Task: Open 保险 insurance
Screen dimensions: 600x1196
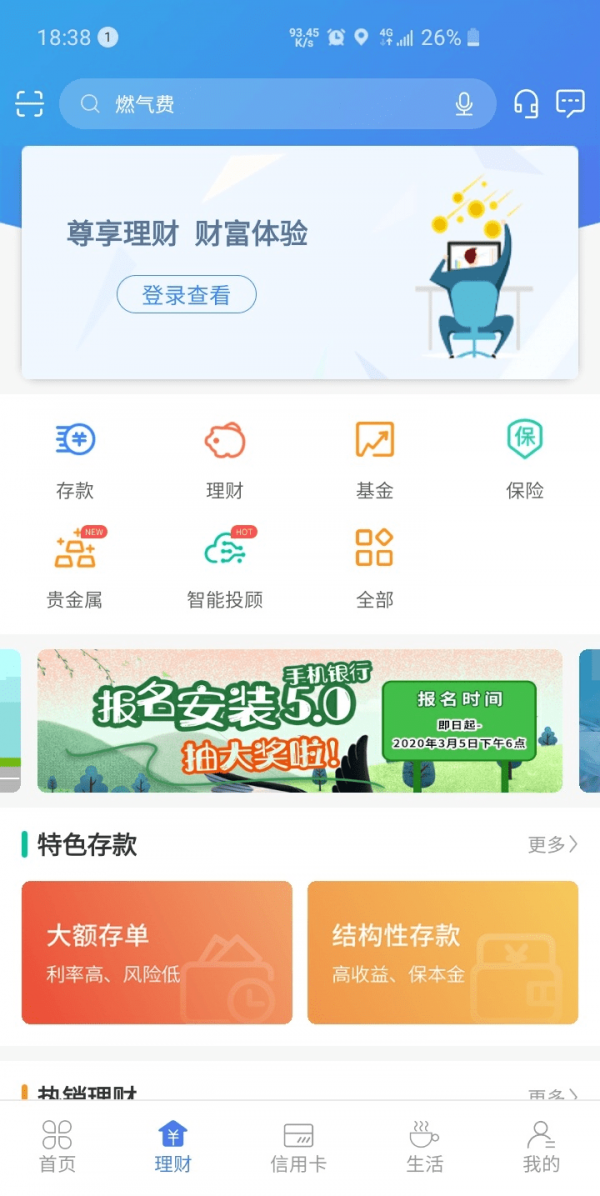Action: [x=525, y=458]
